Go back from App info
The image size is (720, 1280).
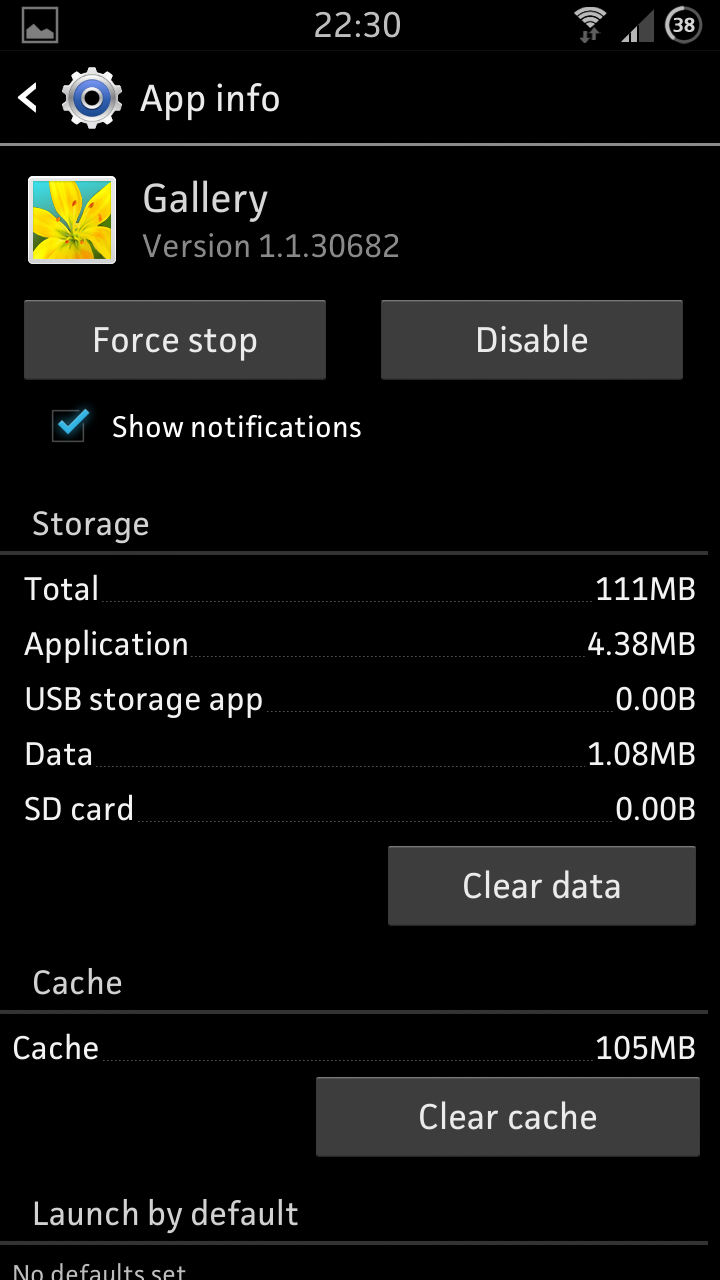point(28,98)
